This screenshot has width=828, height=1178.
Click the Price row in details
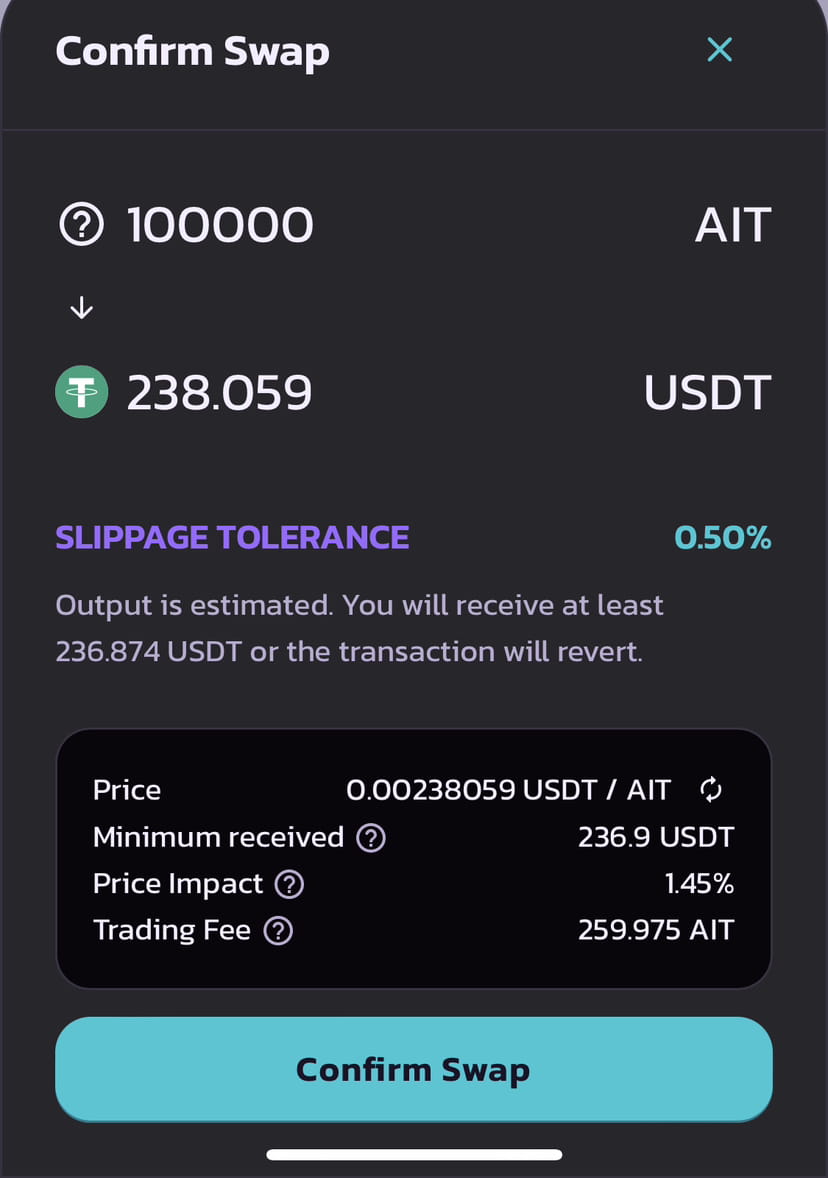coord(127,790)
